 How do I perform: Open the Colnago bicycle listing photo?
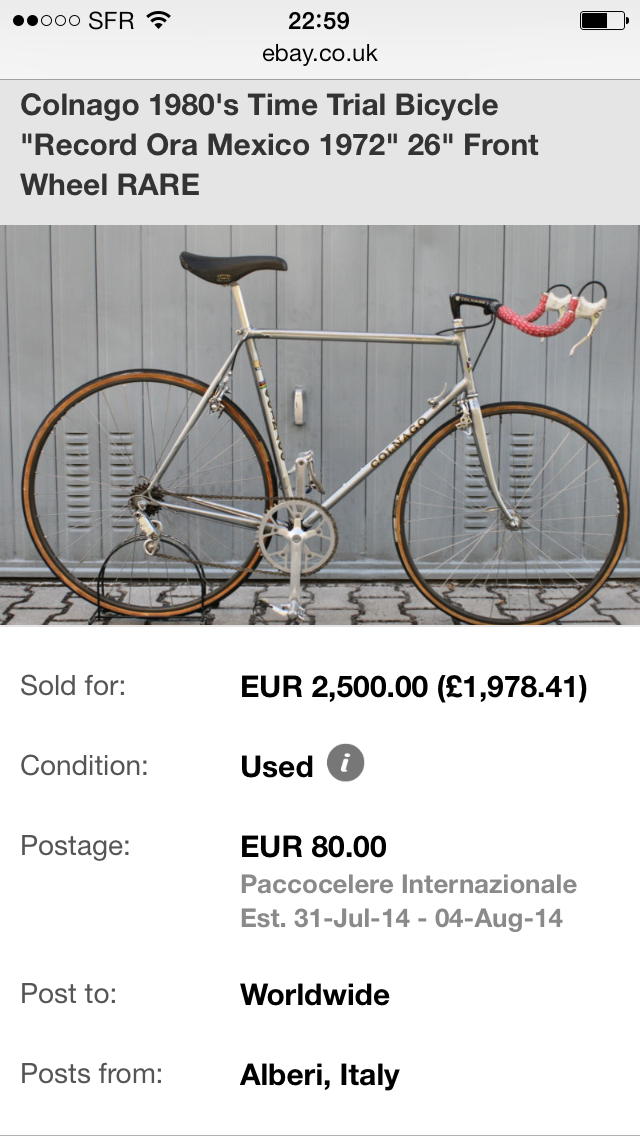pos(320,425)
